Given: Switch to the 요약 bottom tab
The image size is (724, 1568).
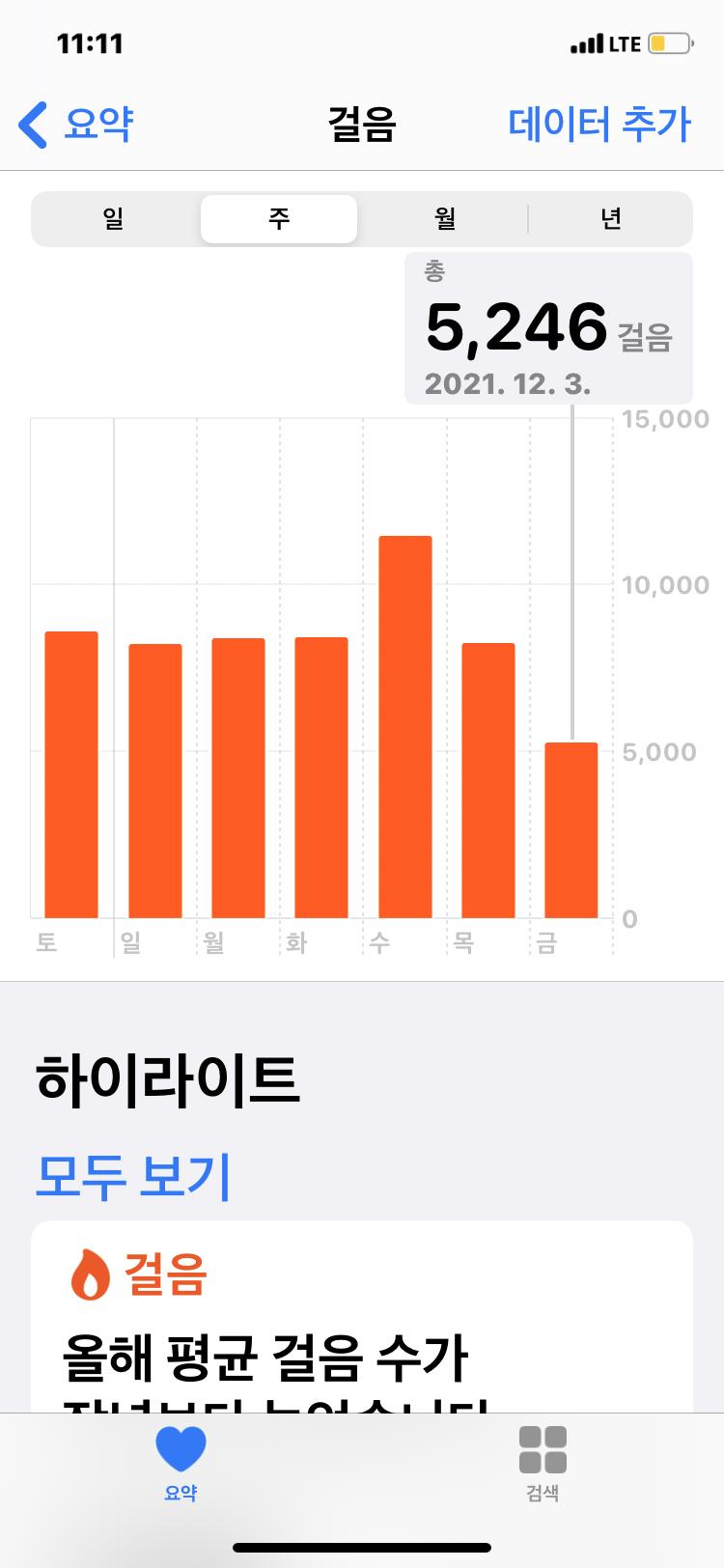Looking at the screenshot, I should pyautogui.click(x=181, y=1463).
